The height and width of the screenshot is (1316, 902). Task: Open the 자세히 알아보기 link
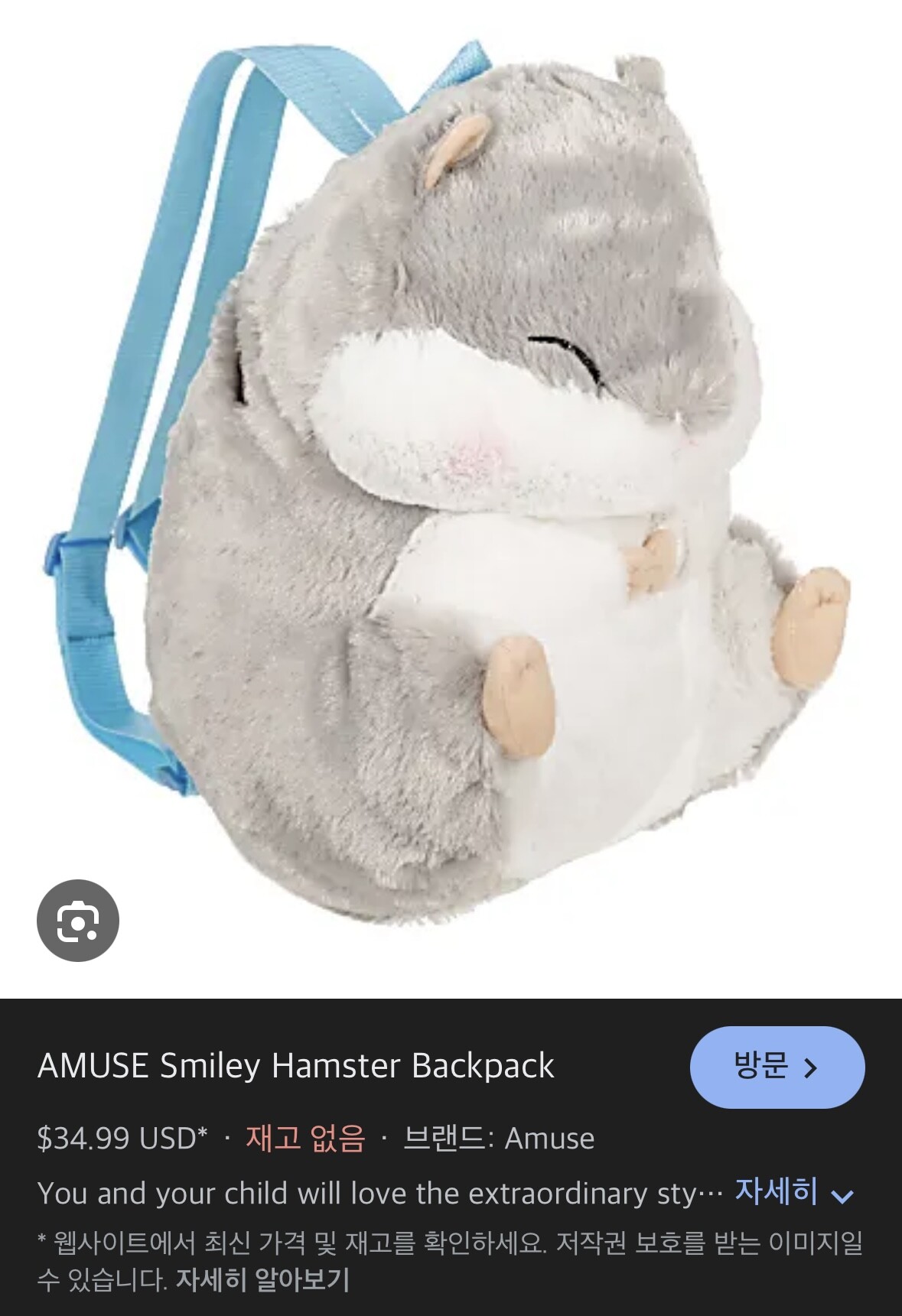click(262, 1279)
